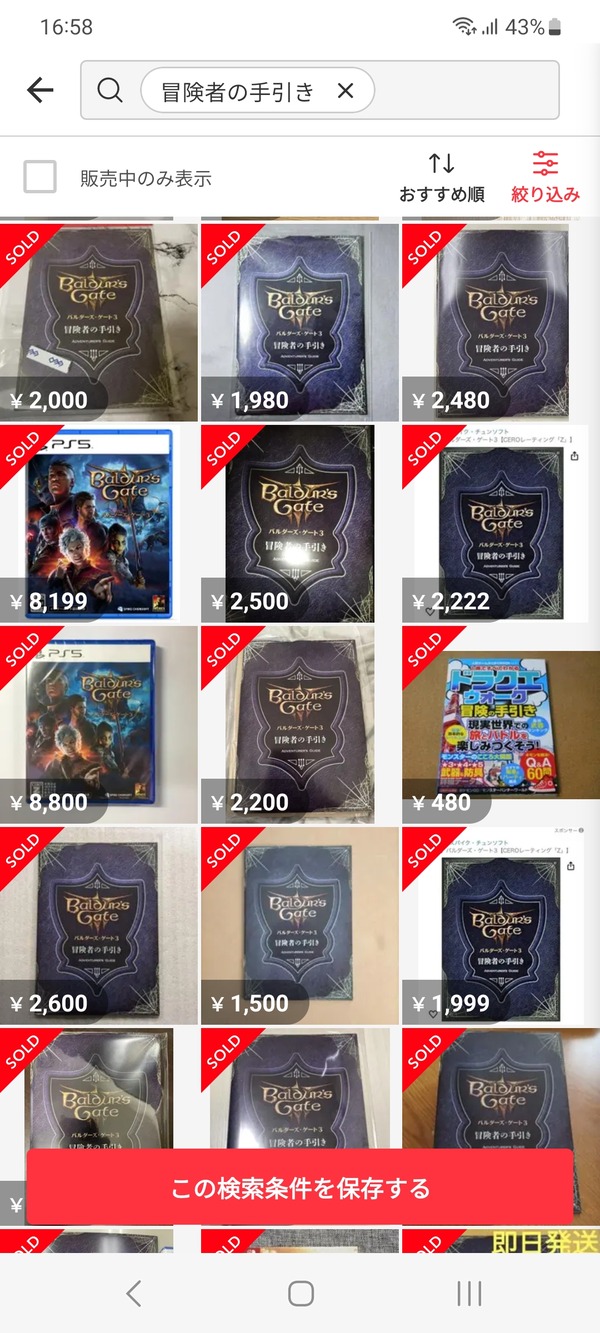Select the ¥2,500 sold item
Screen dimensions: 600x1333
coord(300,523)
